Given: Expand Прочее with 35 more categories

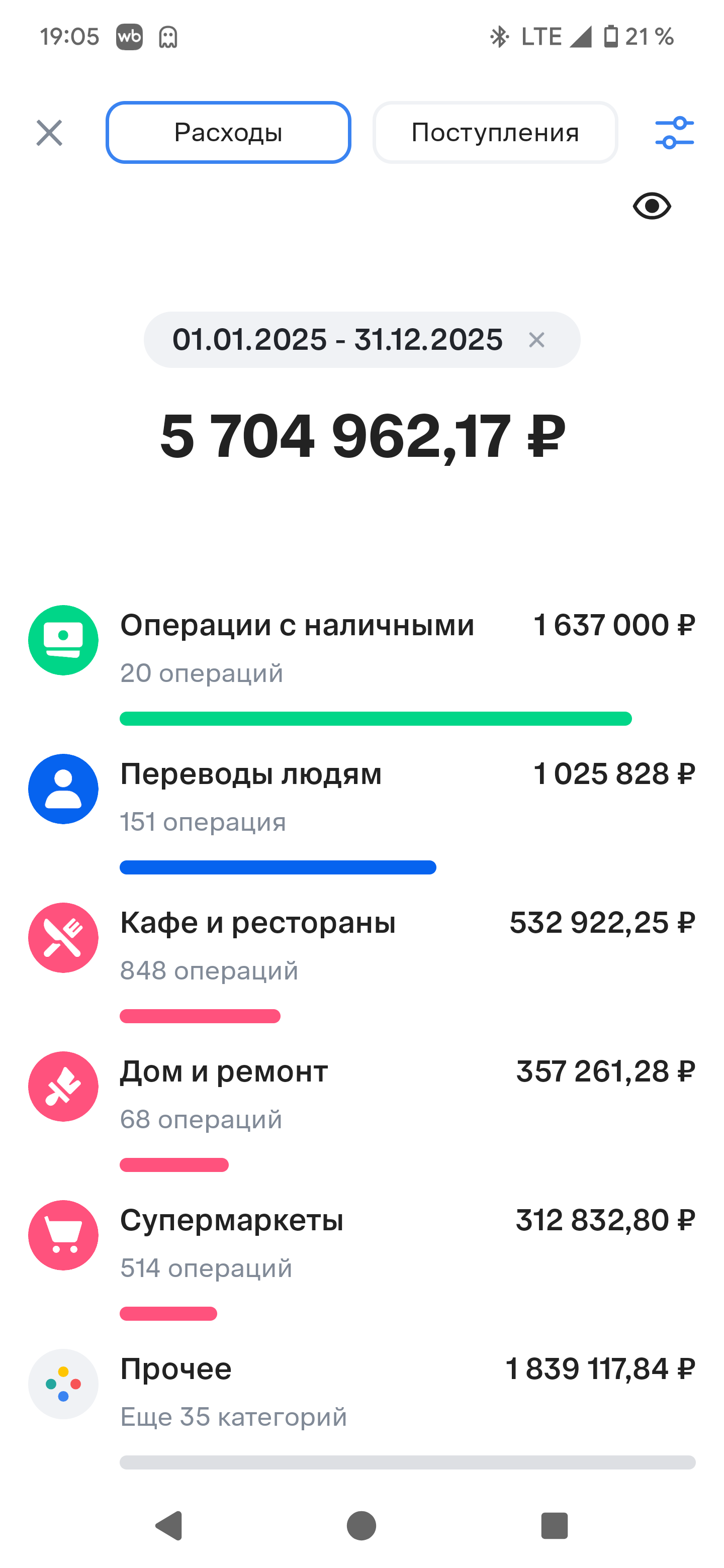Looking at the screenshot, I should (361, 1392).
